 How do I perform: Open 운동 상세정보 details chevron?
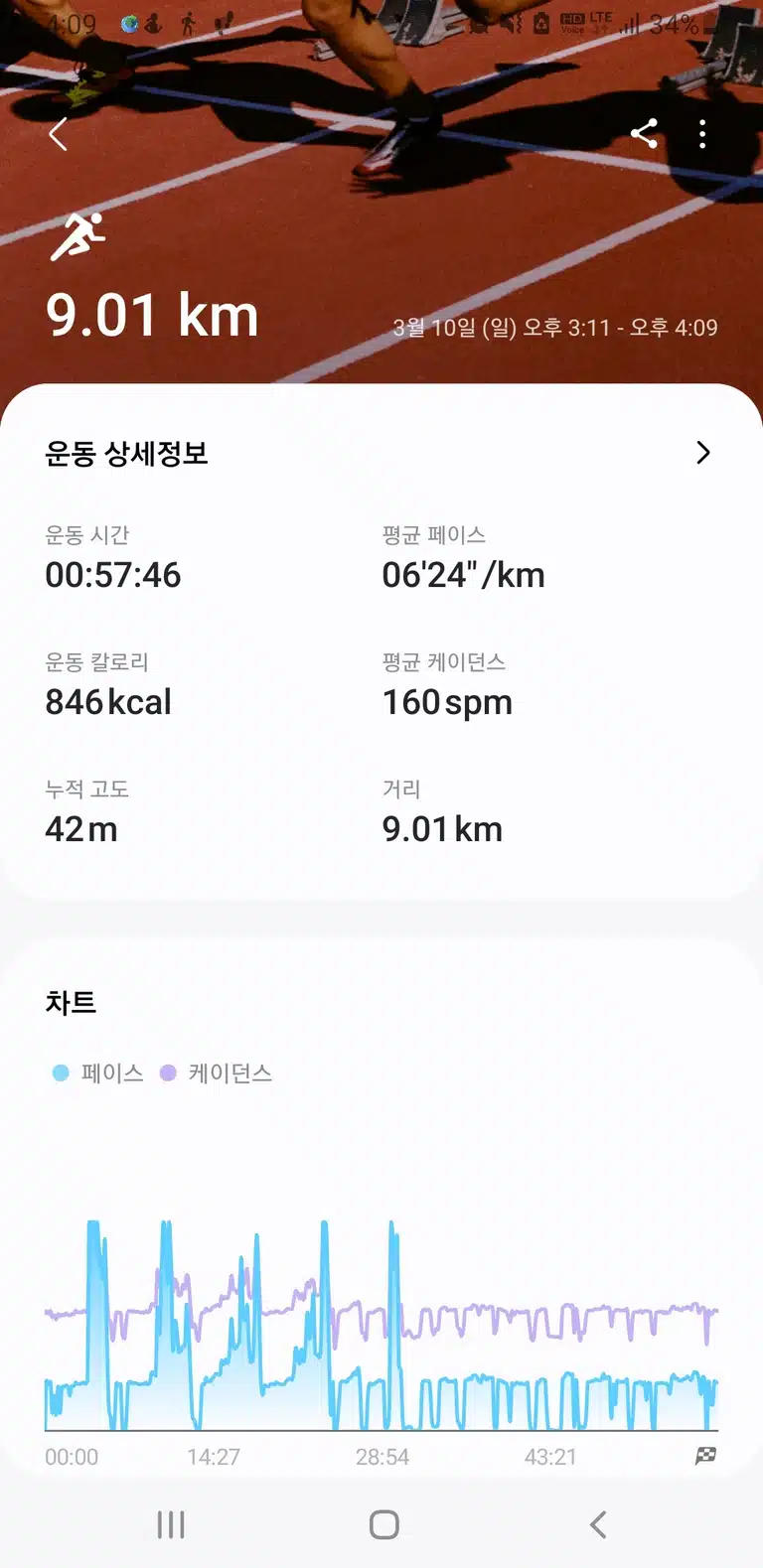point(703,453)
